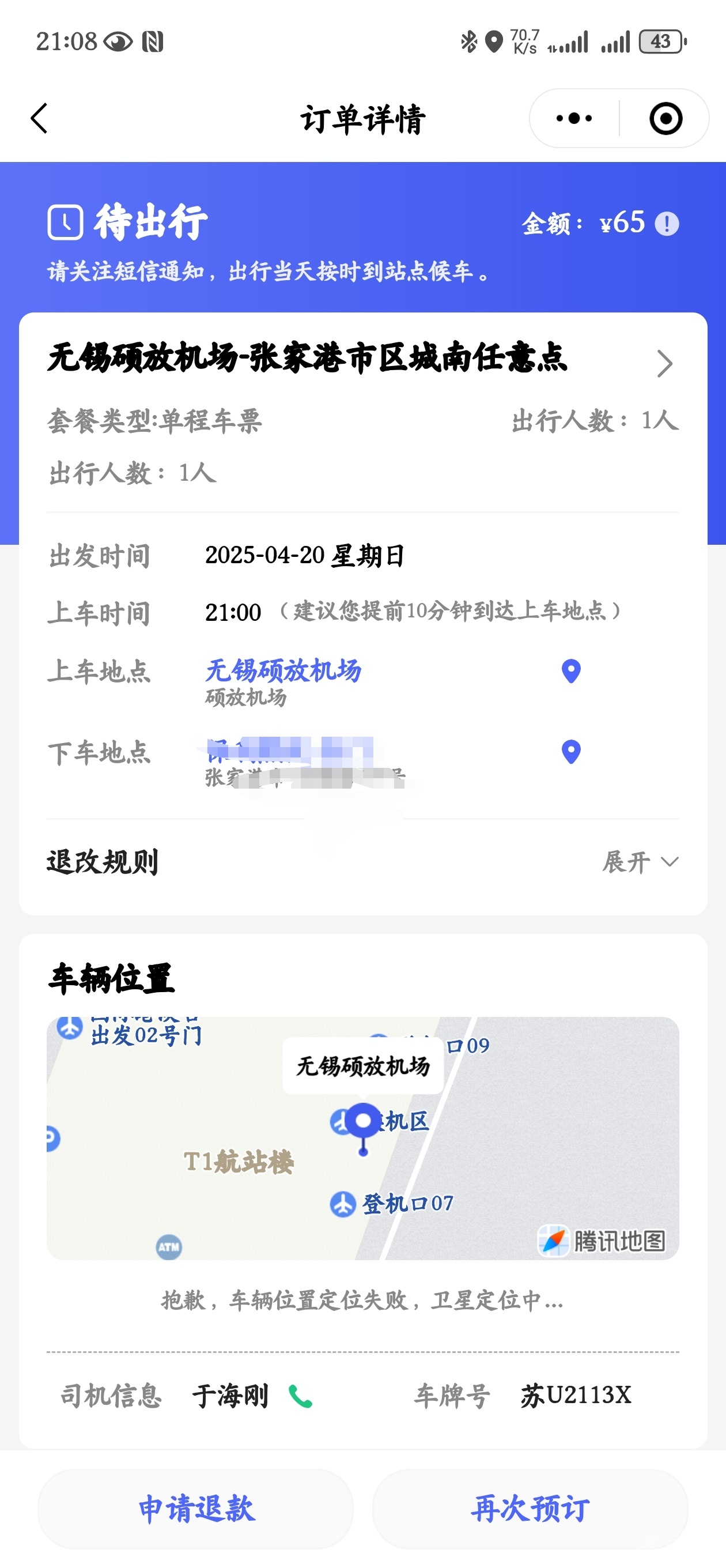This screenshot has width=726, height=1568.
Task: Close the mini program with the circle button
Action: pos(665,118)
